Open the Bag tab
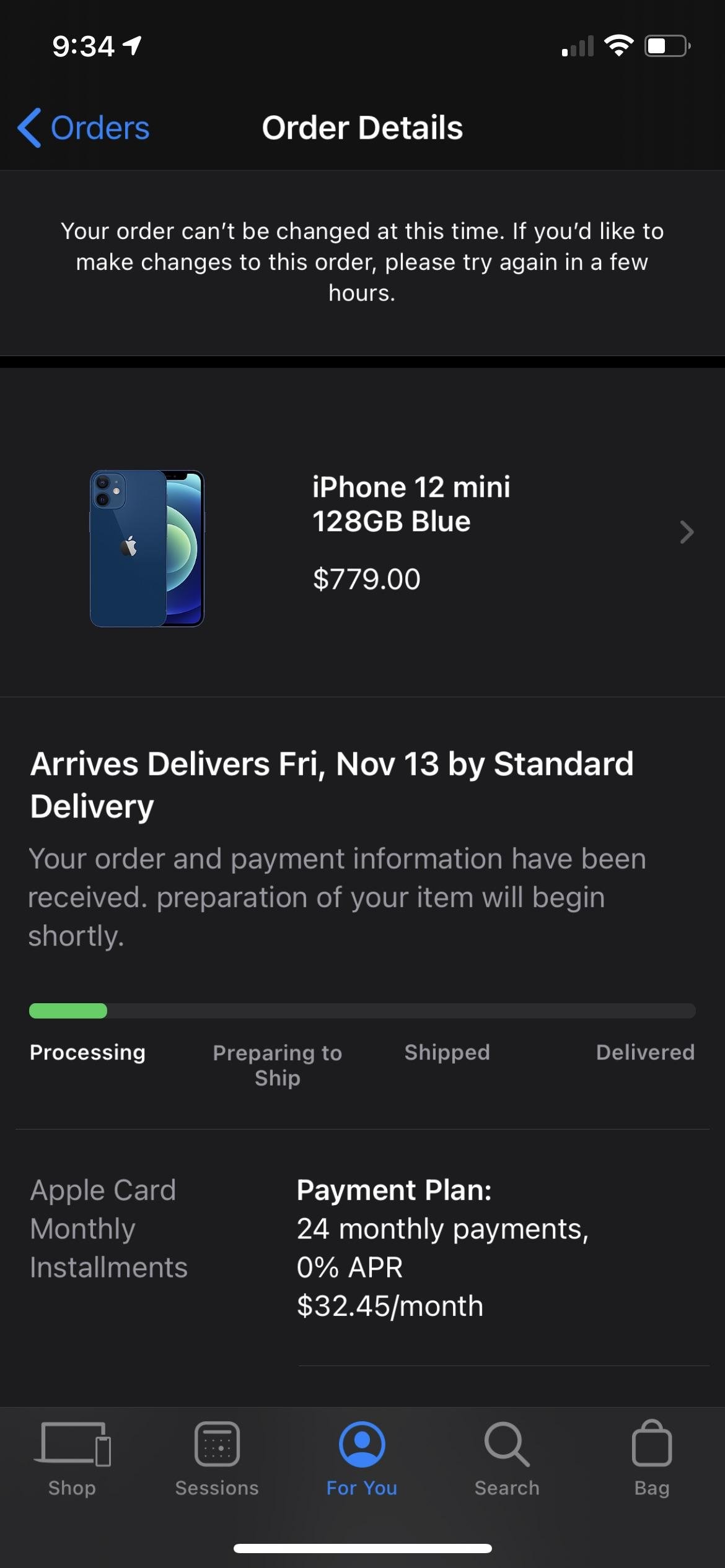 [651, 1458]
